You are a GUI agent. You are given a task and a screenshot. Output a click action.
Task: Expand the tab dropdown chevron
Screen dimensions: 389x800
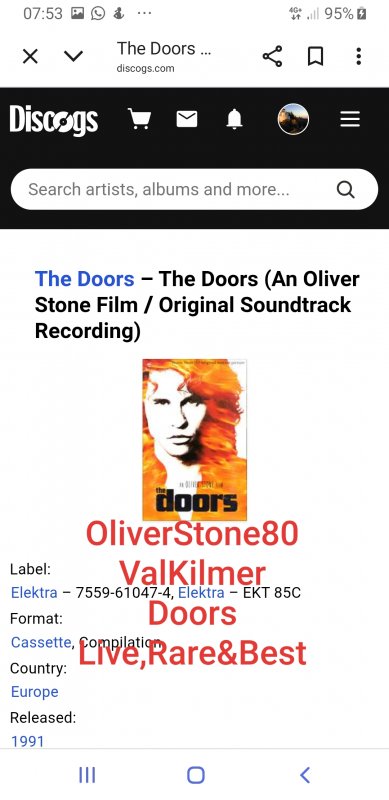pos(74,56)
